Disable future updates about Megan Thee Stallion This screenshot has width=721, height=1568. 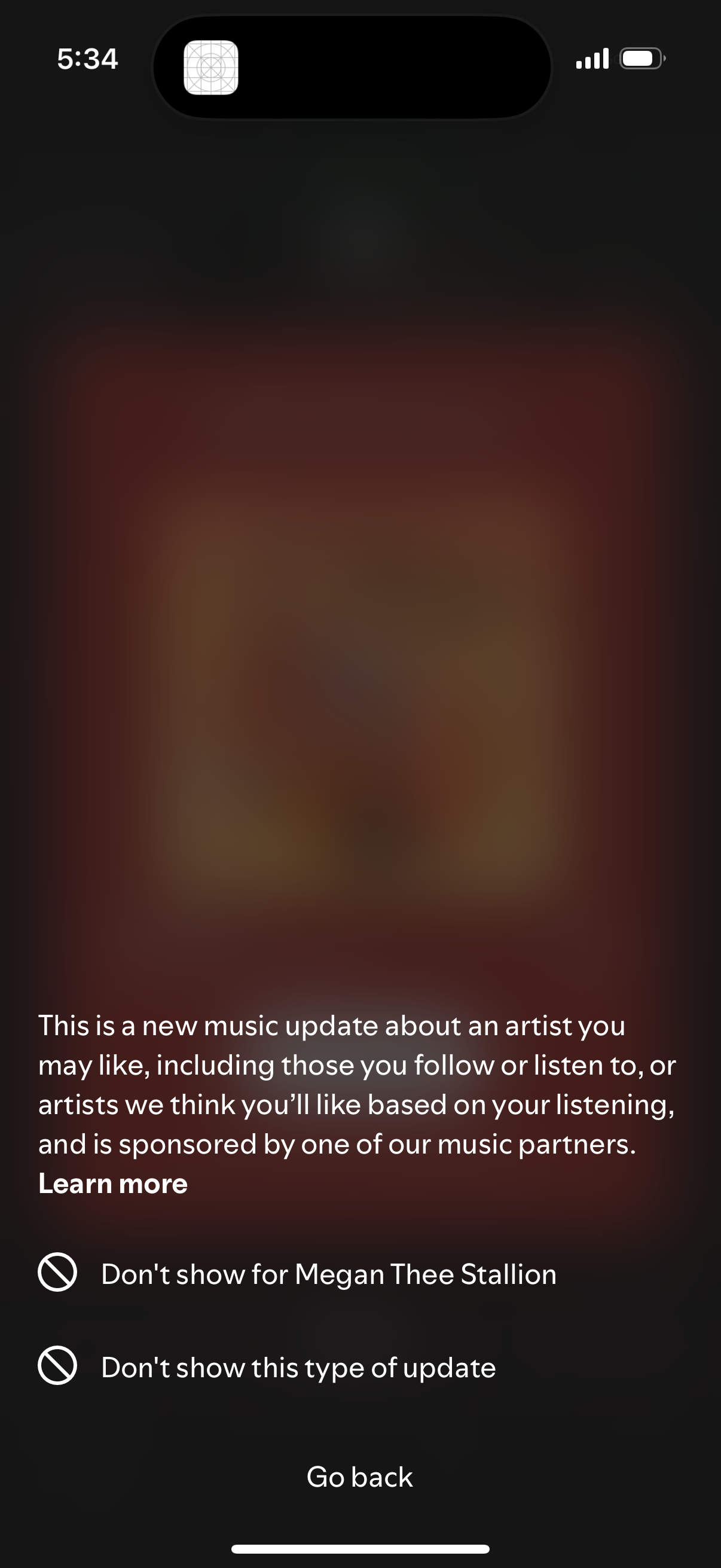tap(329, 1274)
